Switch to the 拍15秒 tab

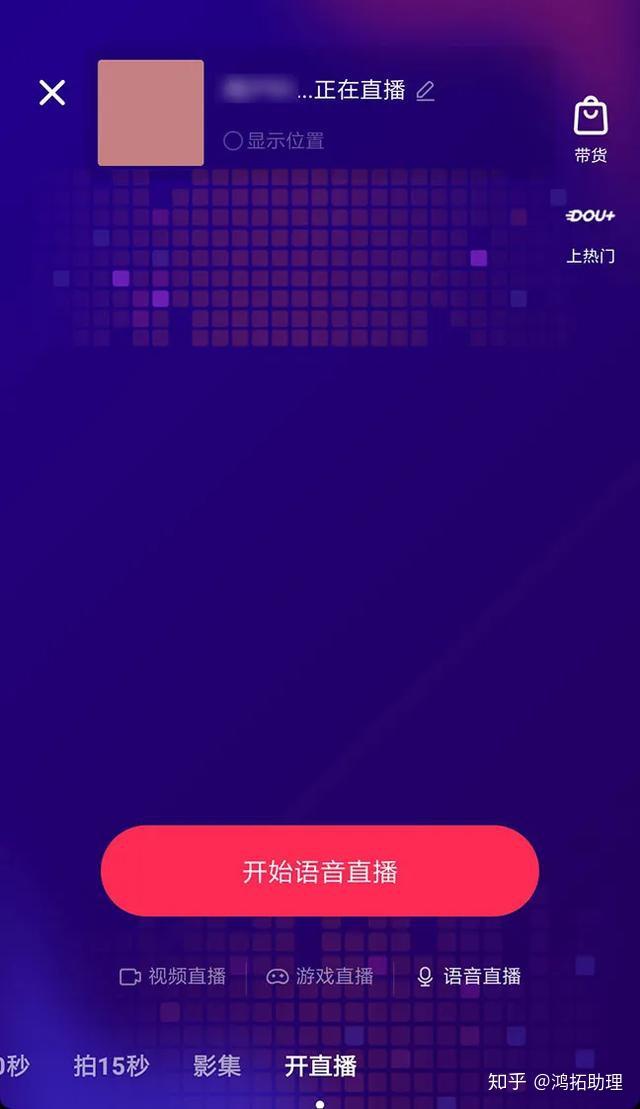coord(111,1065)
